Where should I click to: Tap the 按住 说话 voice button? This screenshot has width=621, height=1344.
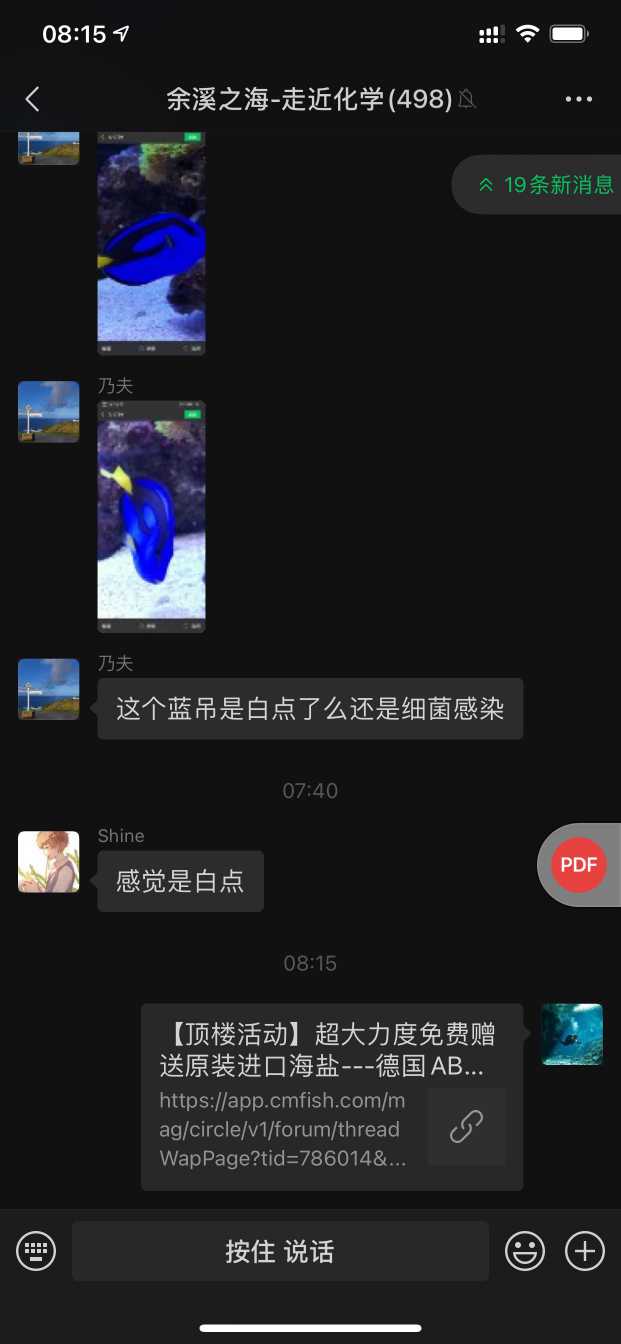280,1251
